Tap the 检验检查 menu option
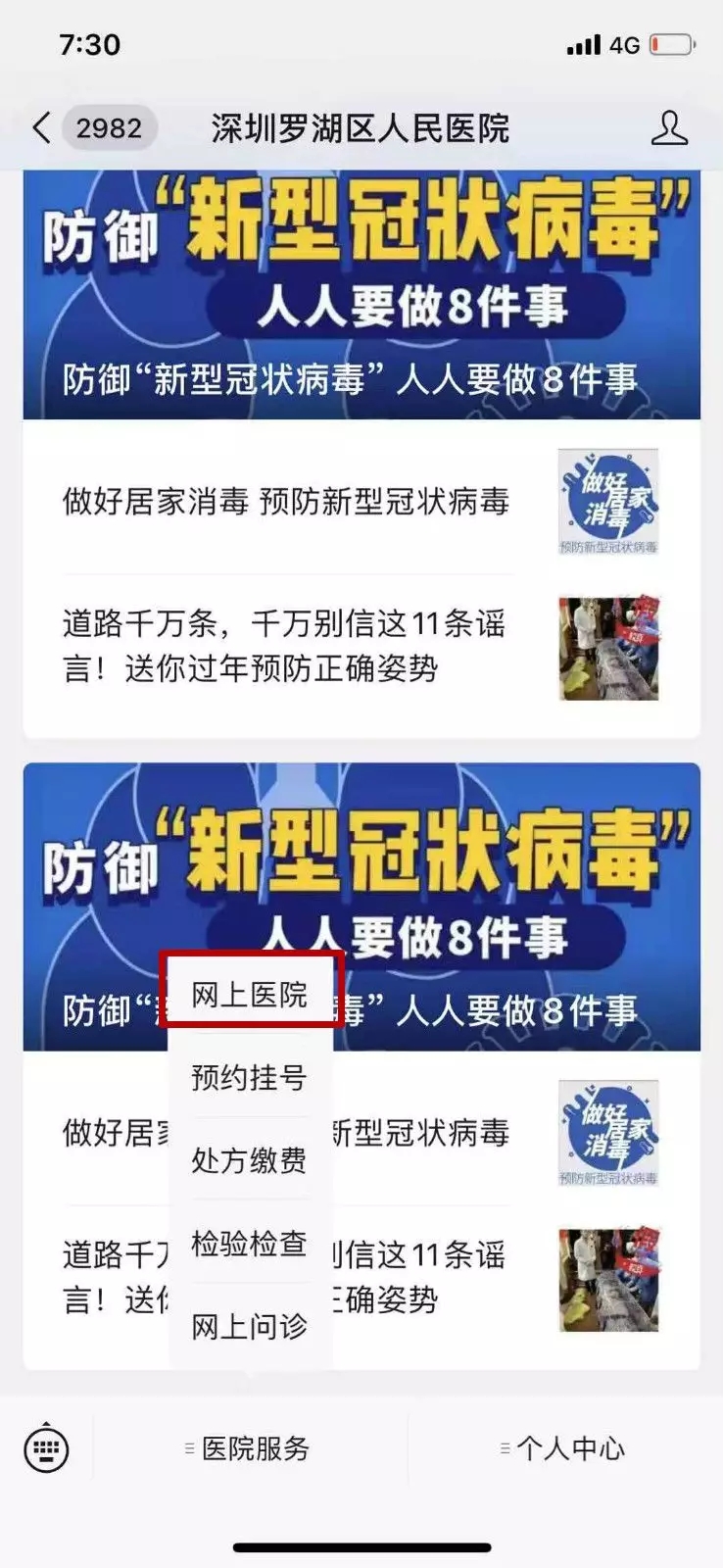The height and width of the screenshot is (1568, 723). pos(250,1244)
